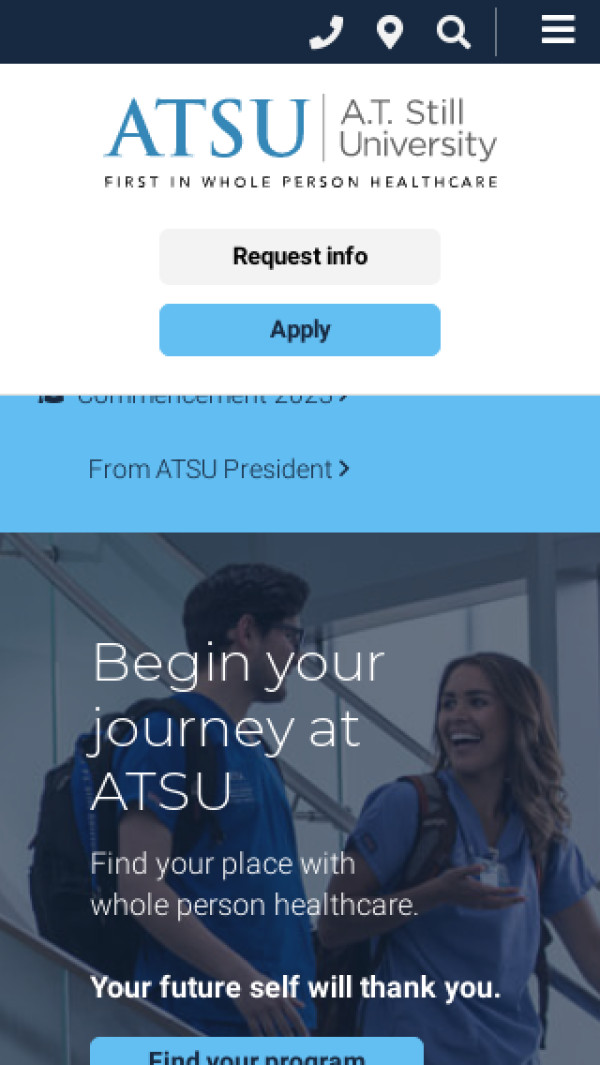This screenshot has height=1065, width=600.
Task: Tap the Apply button
Action: point(300,330)
